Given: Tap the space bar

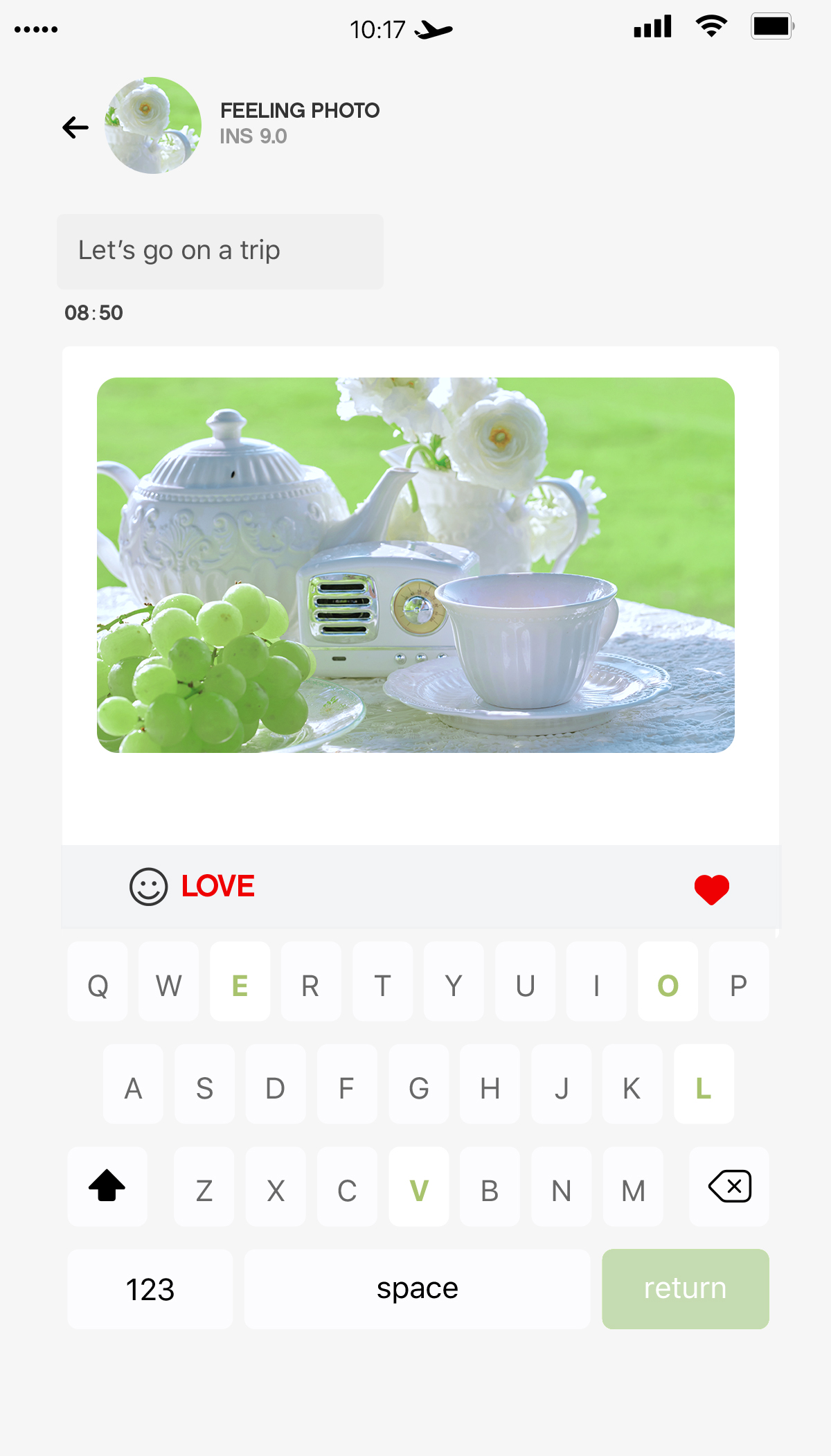Looking at the screenshot, I should tap(417, 1289).
